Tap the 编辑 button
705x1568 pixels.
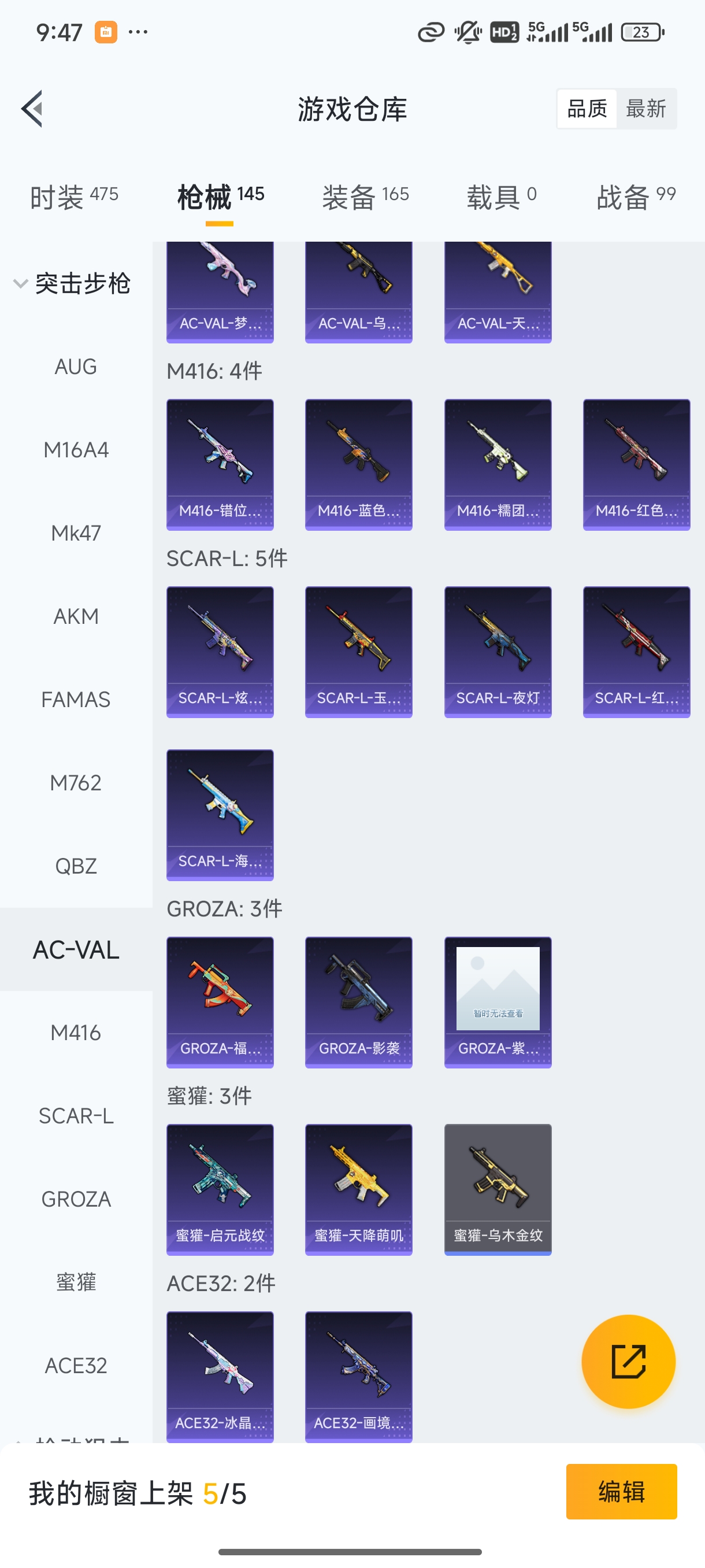tap(621, 1491)
